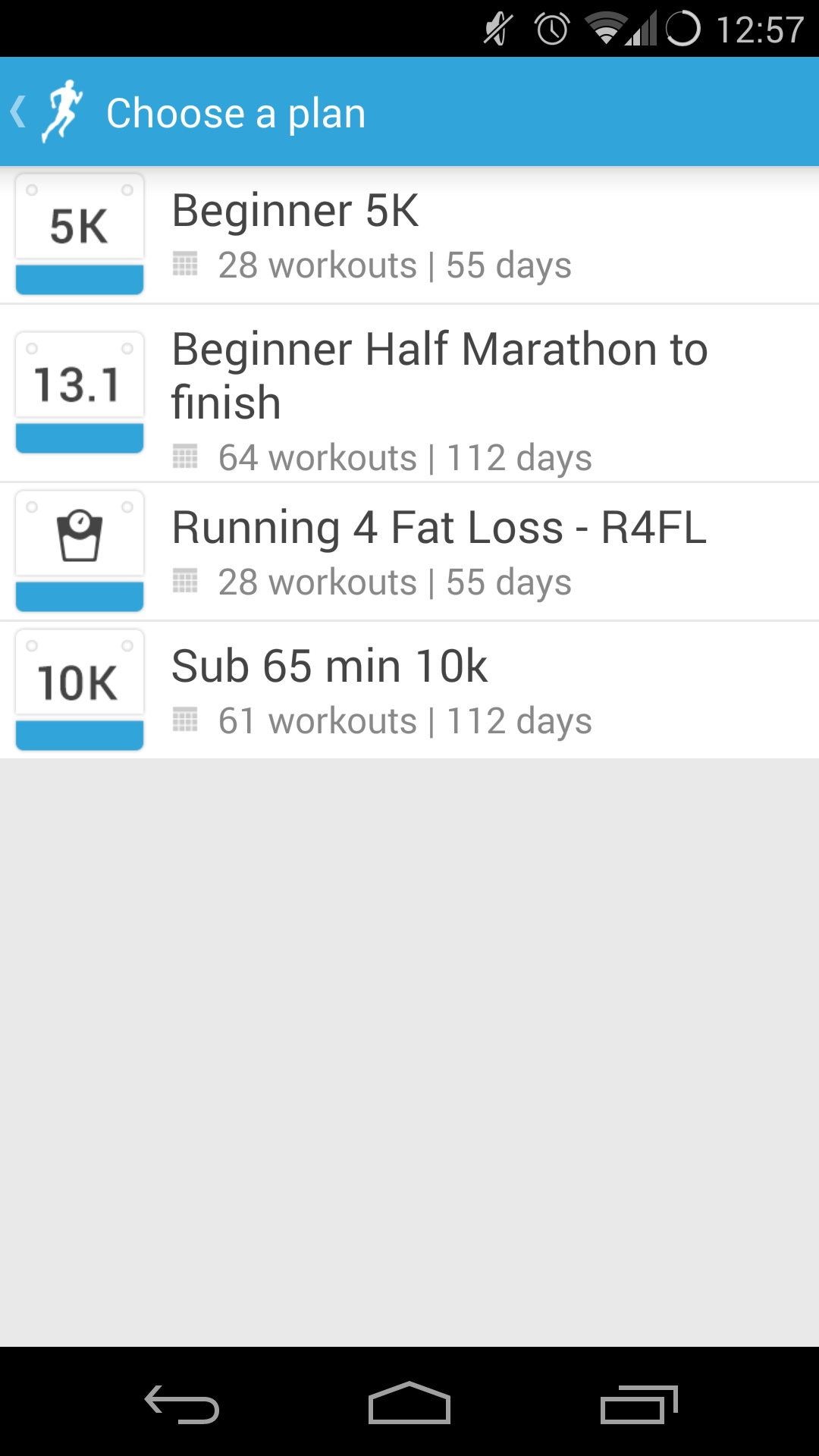Tap the calendar icon near 61 workouts
This screenshot has height=1456, width=819.
coord(187,721)
